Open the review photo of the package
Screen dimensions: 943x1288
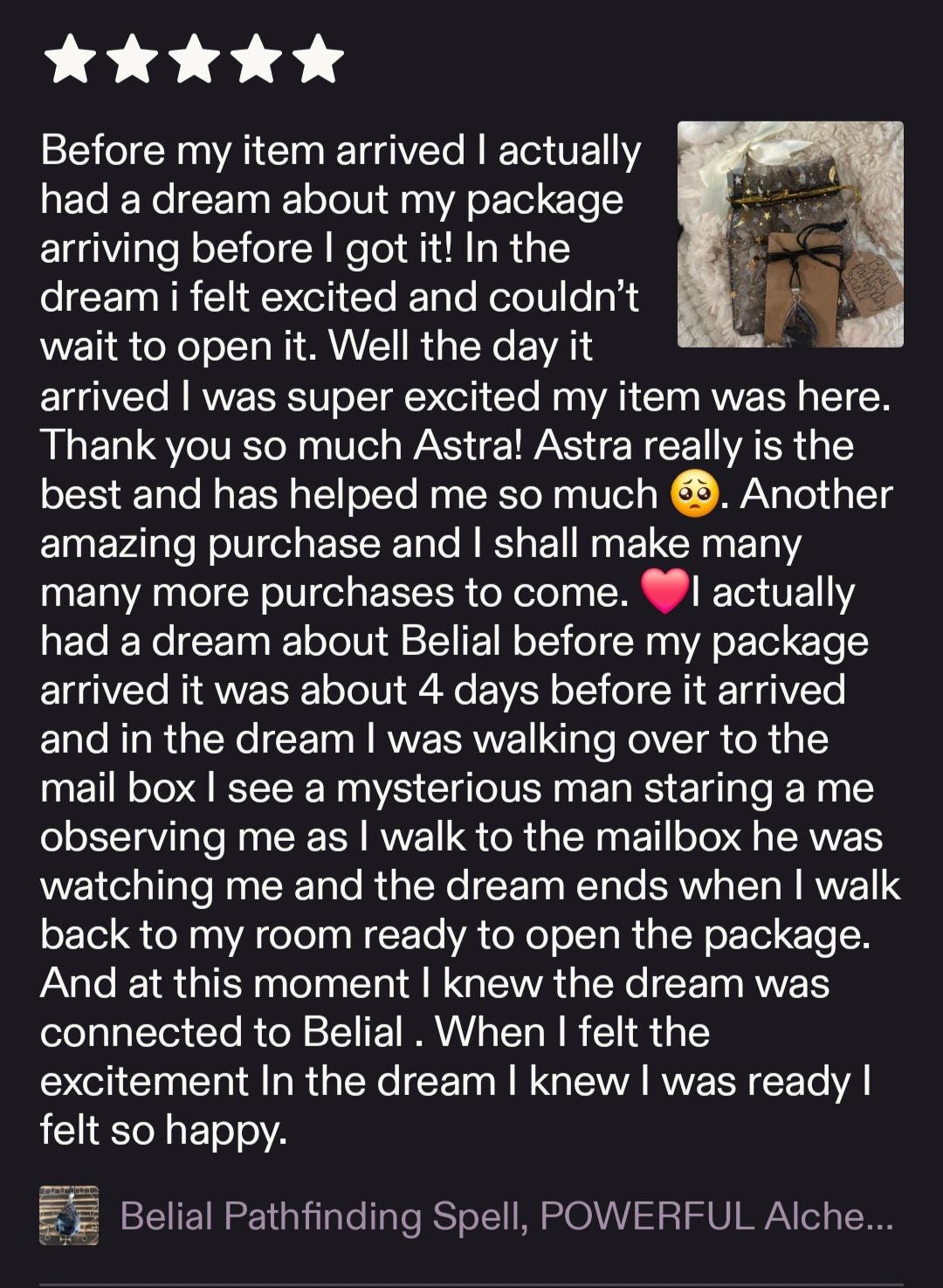(x=790, y=234)
